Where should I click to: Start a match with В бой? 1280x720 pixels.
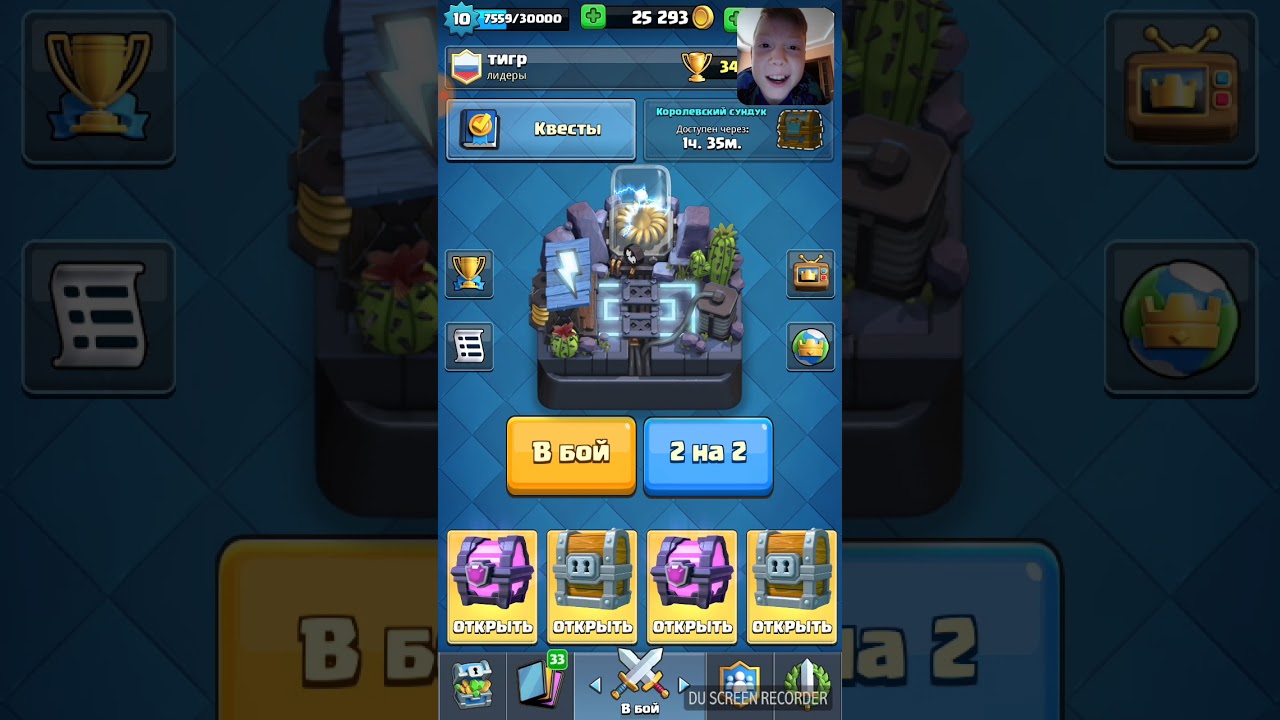coord(571,455)
